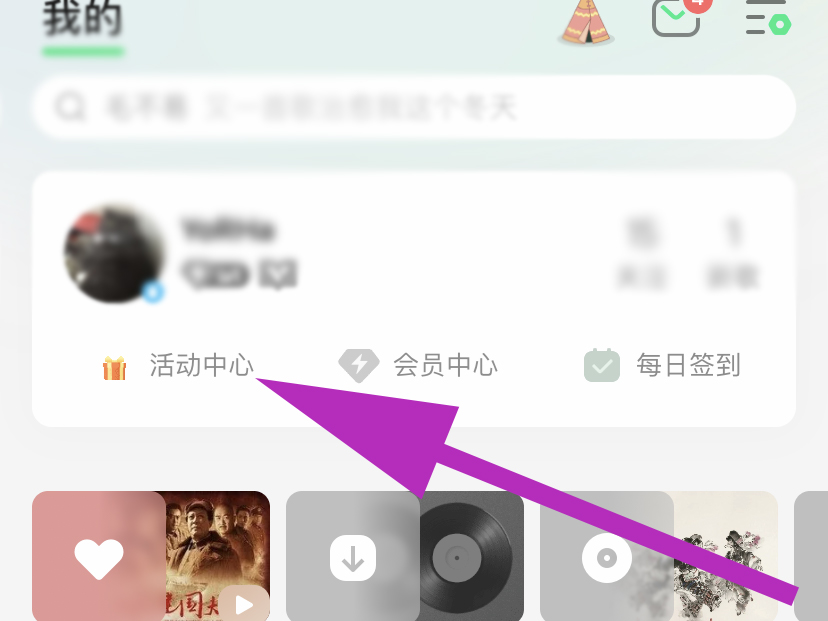
Task: Open 会员中心
Action: 418,366
